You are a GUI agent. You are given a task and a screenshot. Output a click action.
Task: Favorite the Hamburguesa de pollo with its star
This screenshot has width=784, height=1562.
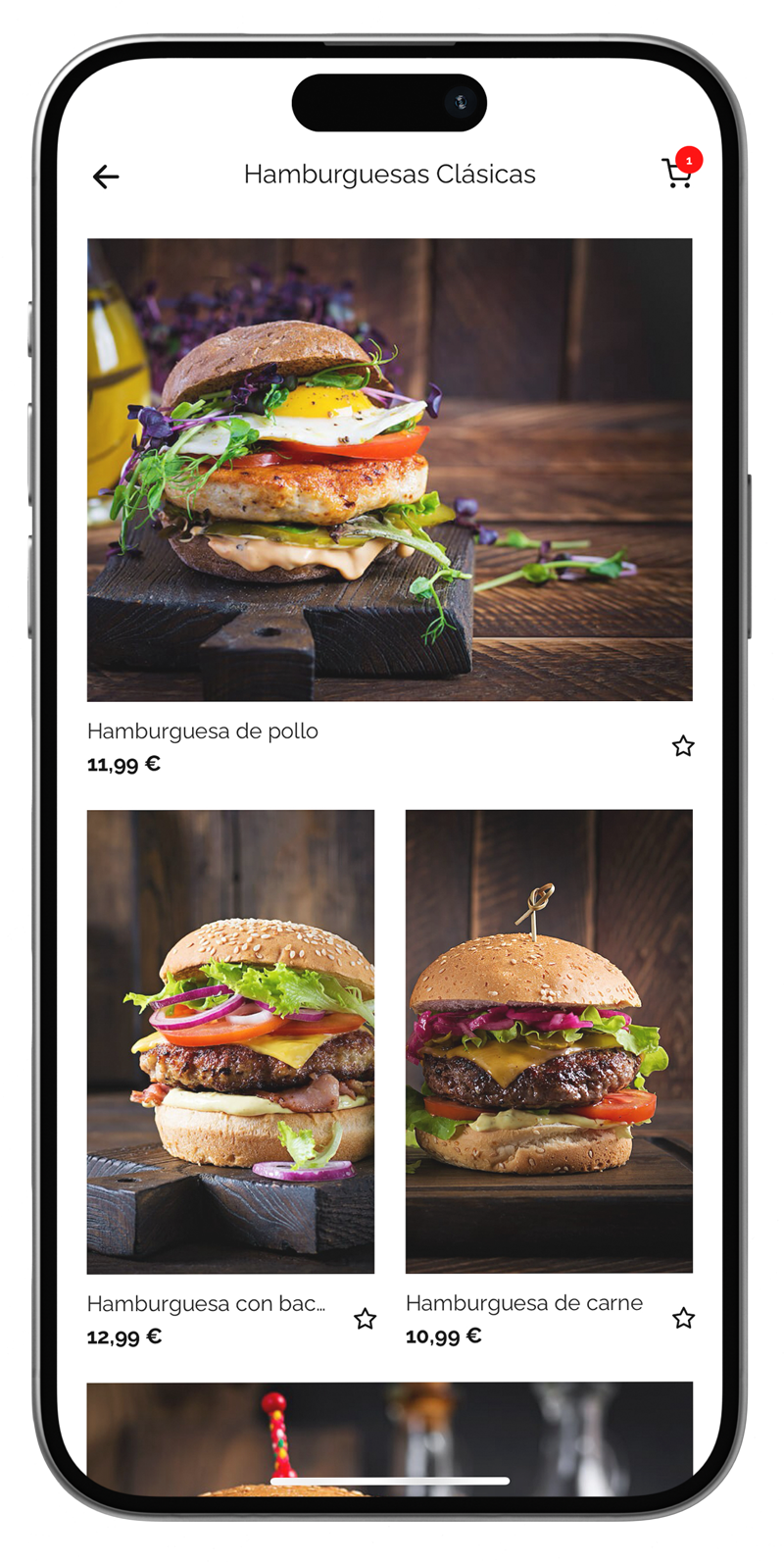pyautogui.click(x=683, y=746)
